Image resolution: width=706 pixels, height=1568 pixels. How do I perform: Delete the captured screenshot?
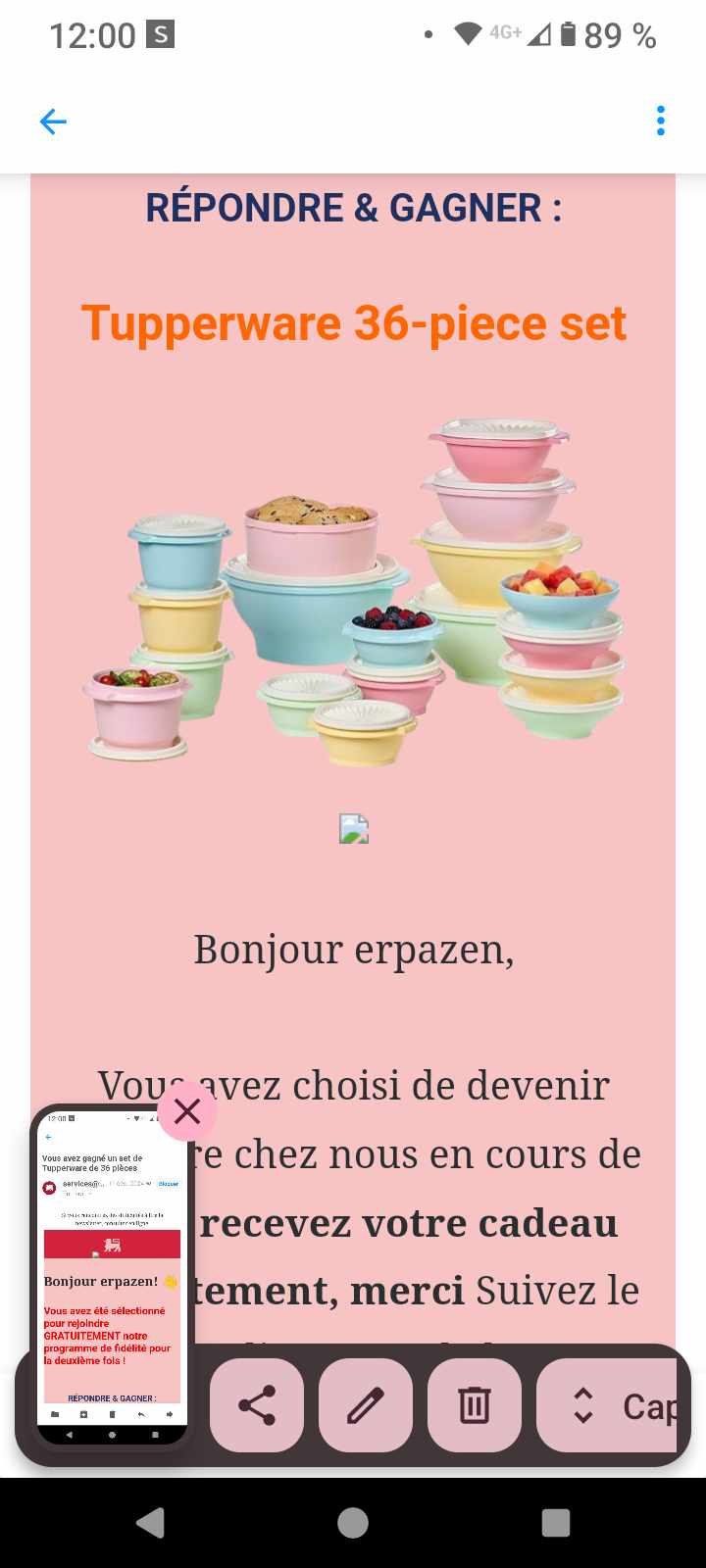coord(475,1405)
